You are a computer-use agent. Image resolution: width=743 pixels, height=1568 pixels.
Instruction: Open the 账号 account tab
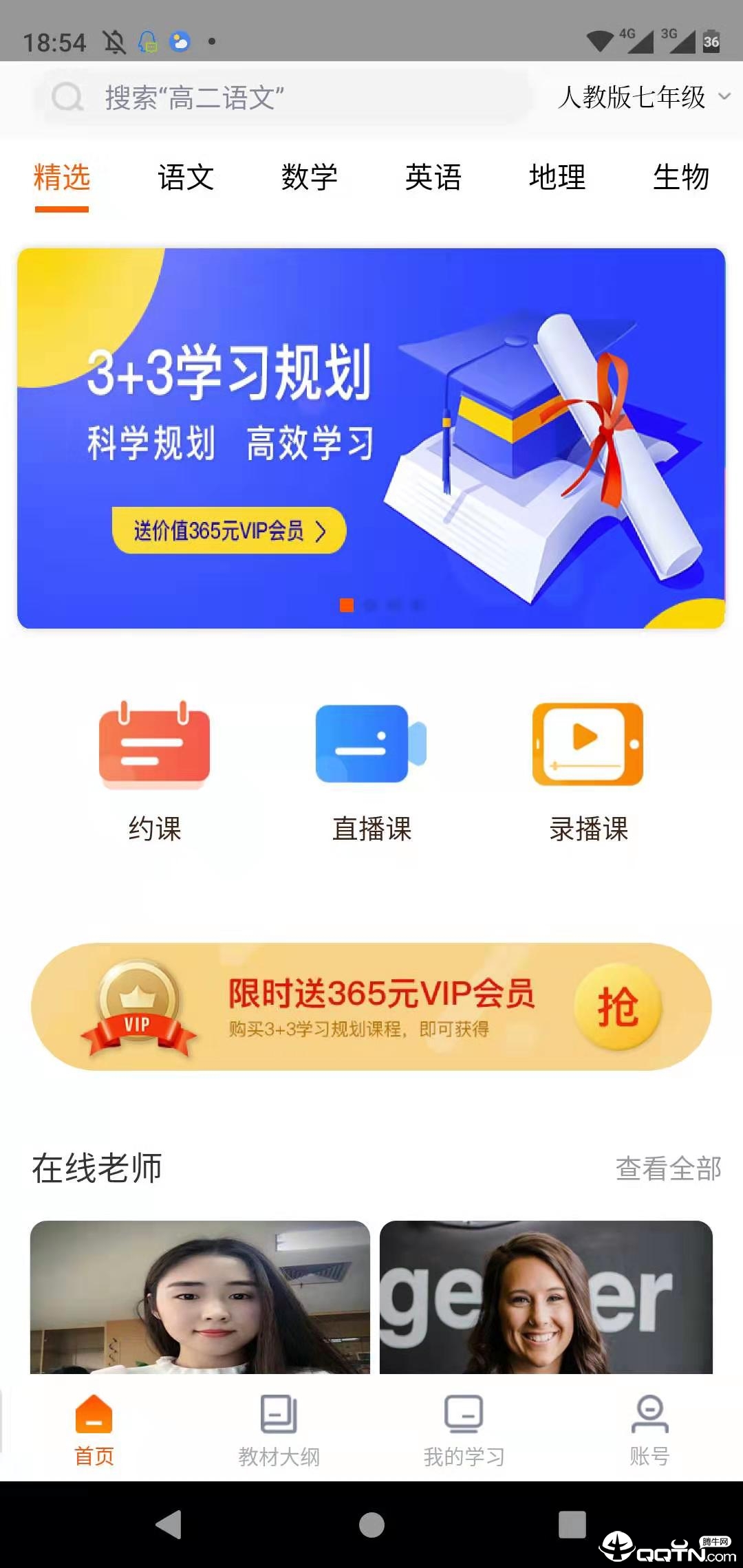coord(649,1429)
